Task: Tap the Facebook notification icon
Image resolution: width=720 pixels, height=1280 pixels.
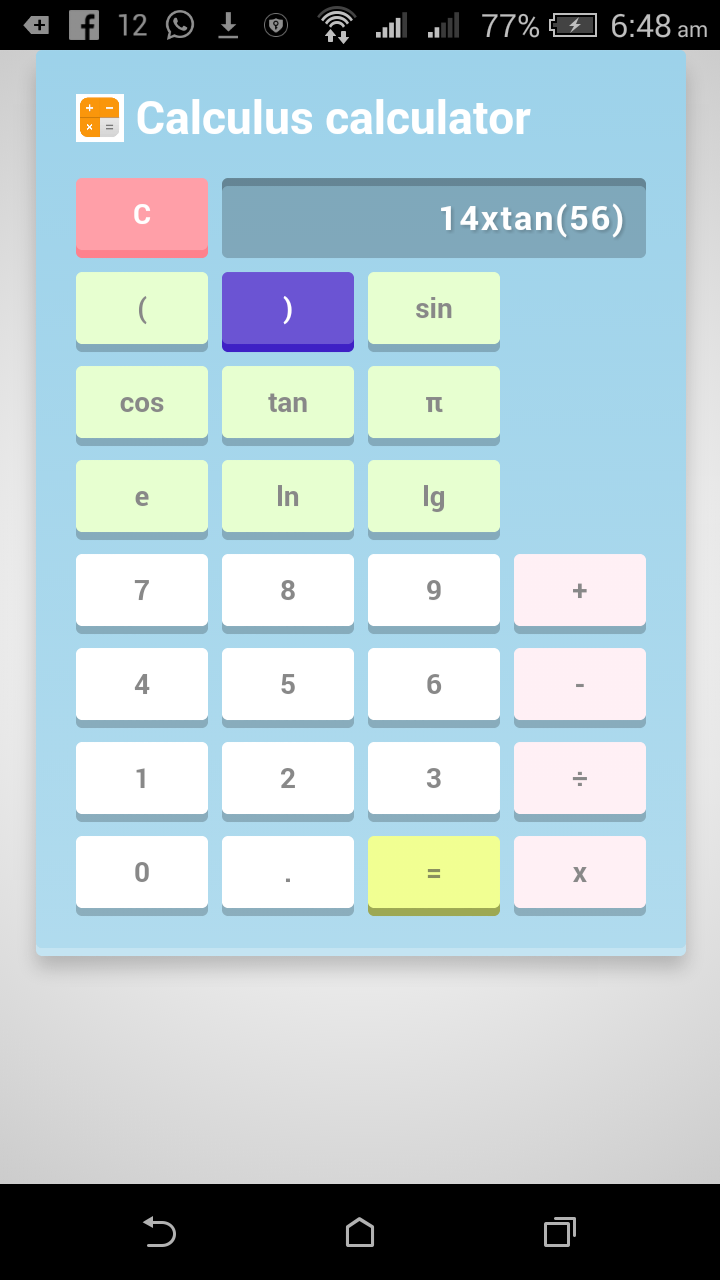Action: [x=83, y=25]
